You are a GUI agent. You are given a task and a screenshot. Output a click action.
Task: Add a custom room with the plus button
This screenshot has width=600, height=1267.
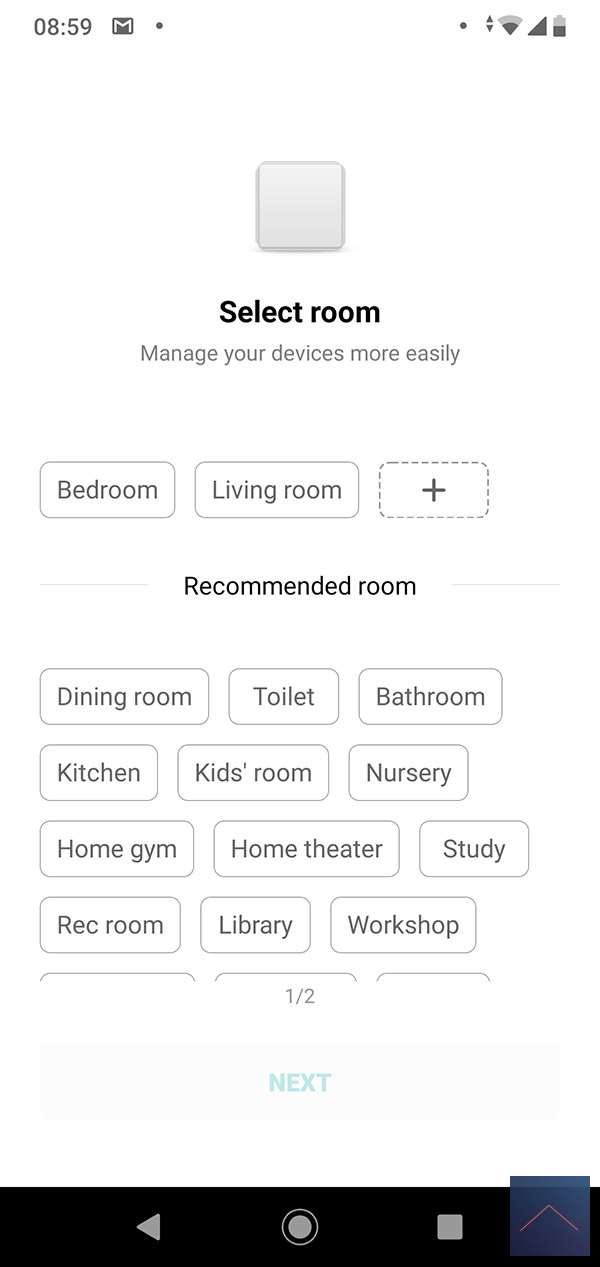coord(433,490)
